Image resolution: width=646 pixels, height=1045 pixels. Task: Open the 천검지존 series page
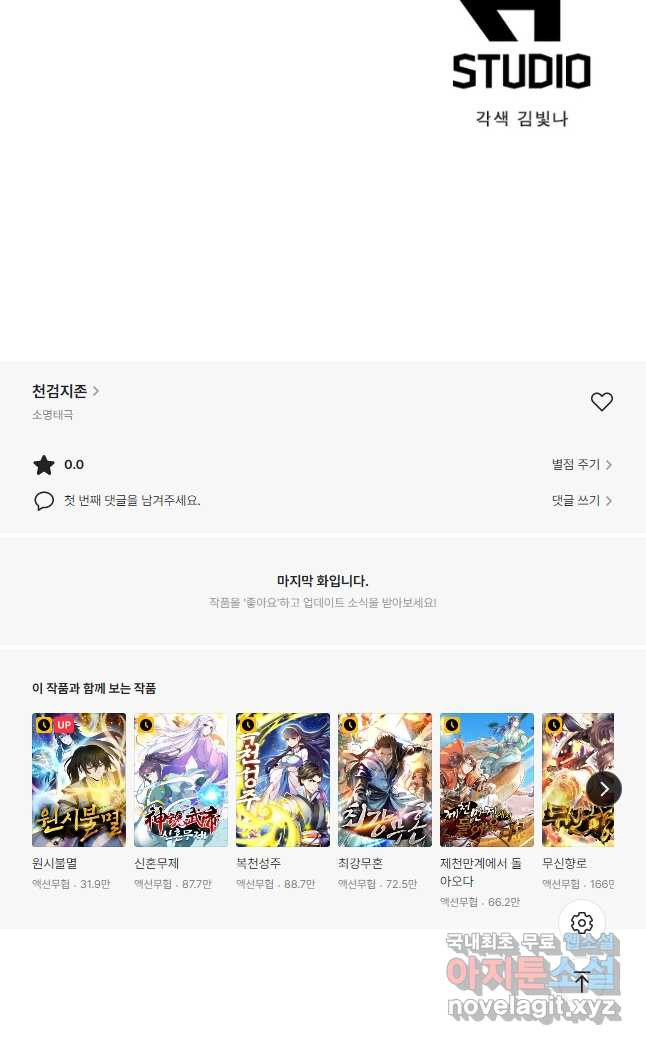point(65,391)
